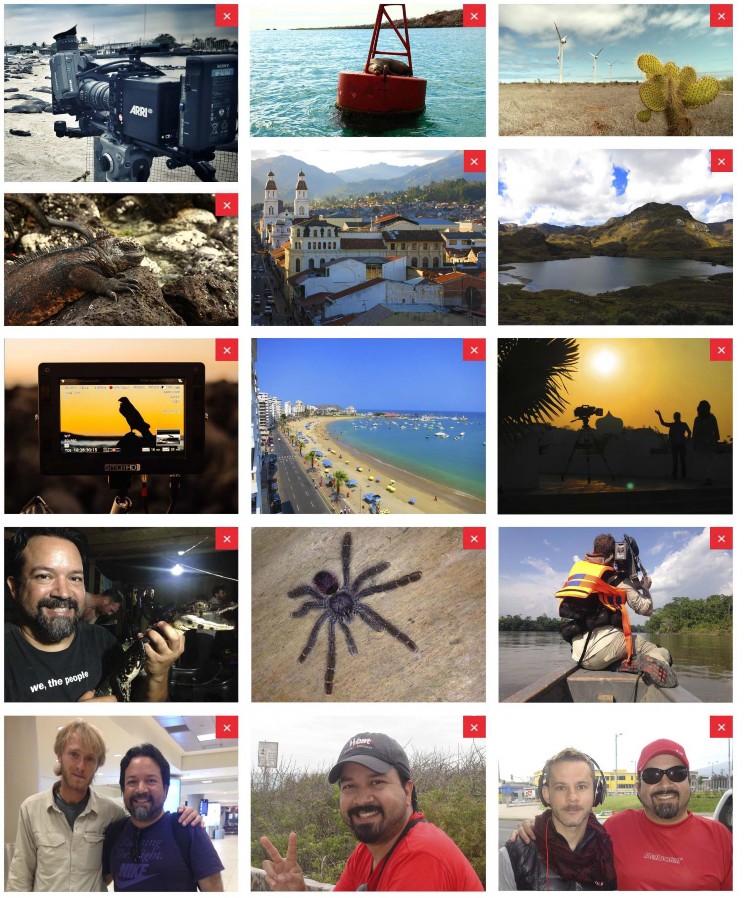744x898 pixels.
Task: Remove the town with cathedral photo
Action: coord(474,161)
